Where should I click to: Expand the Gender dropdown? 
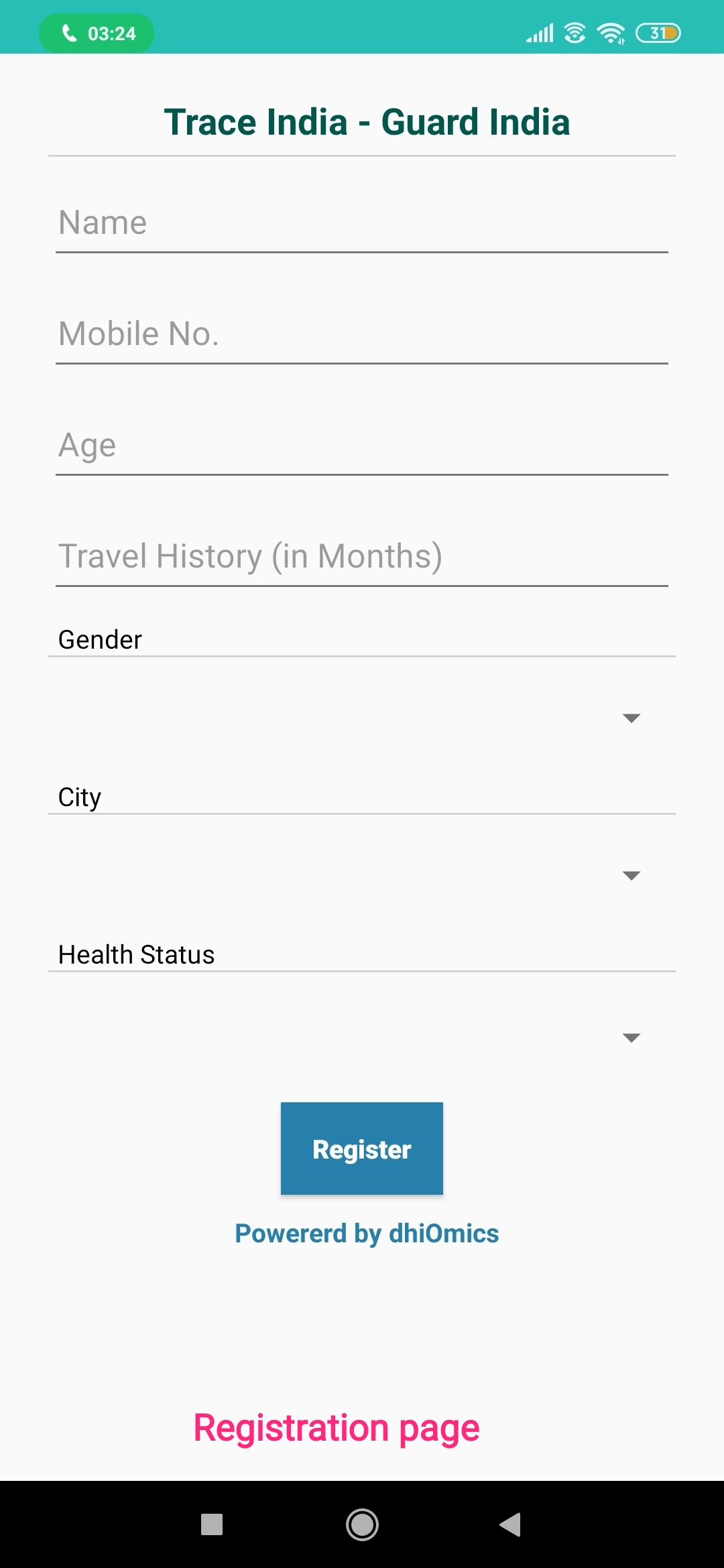tap(362, 718)
